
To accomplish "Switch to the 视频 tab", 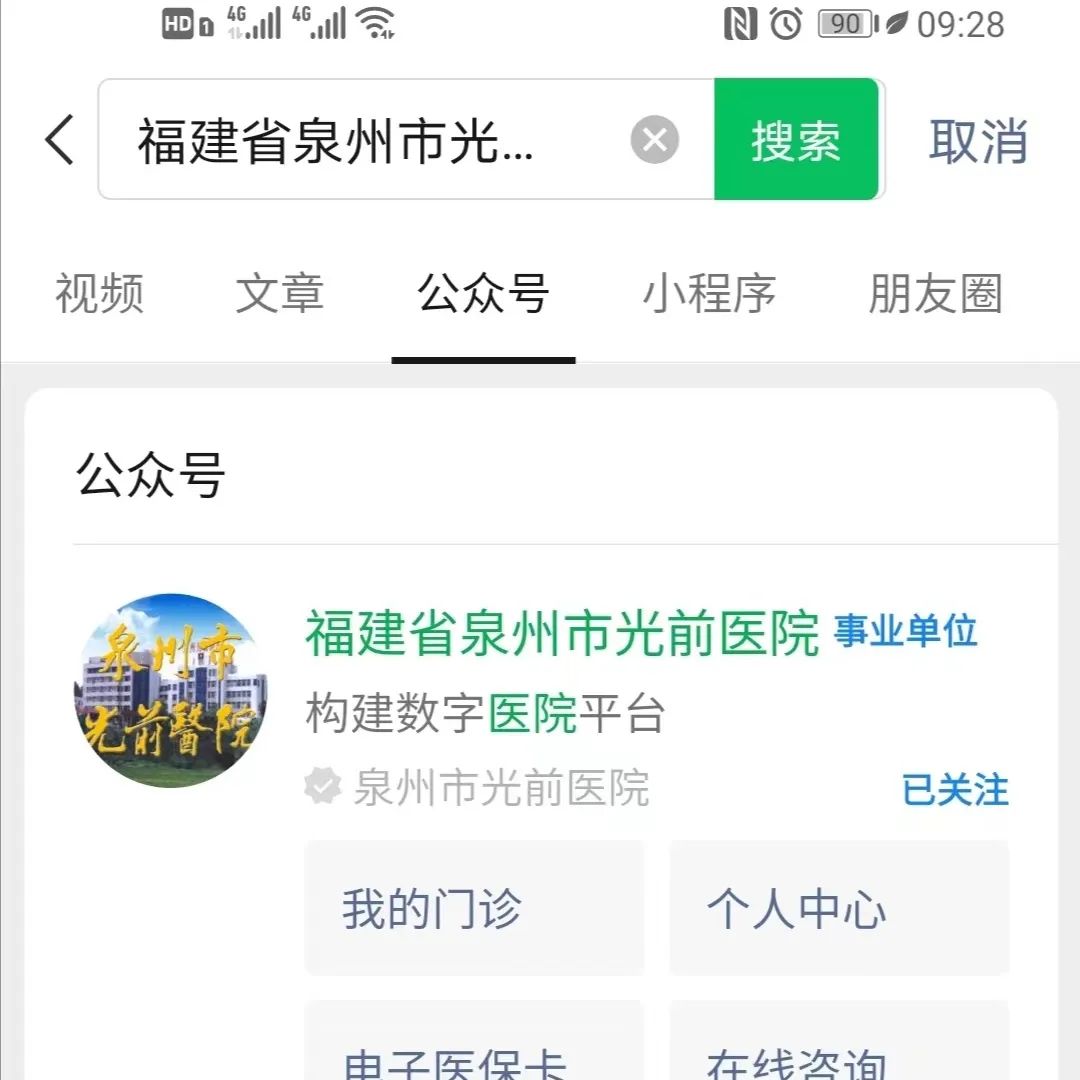I will (99, 294).
